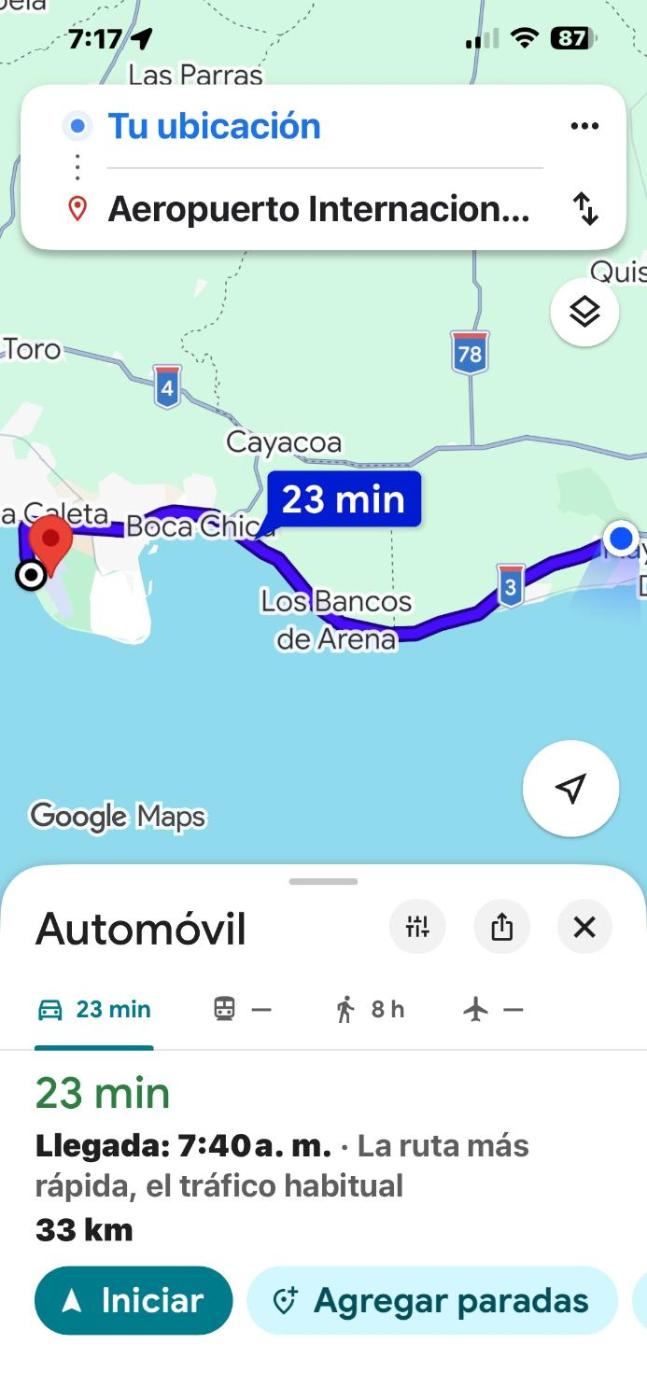Viewport: 647px width, 1400px height.
Task: Tap 'Agregar paradas' to add stops
Action: 431,1300
